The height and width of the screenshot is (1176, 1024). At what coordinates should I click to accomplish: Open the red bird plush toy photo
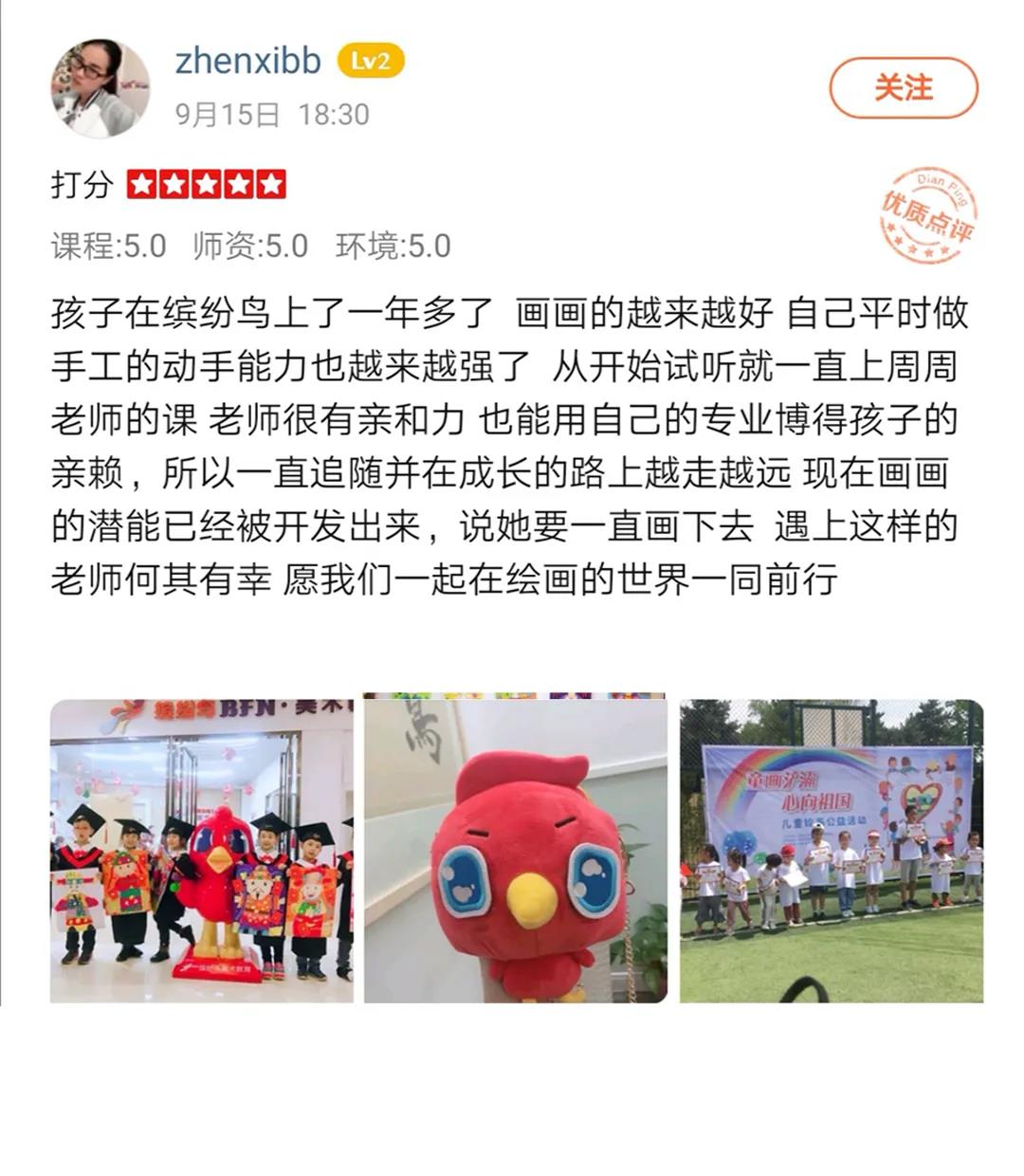click(515, 851)
